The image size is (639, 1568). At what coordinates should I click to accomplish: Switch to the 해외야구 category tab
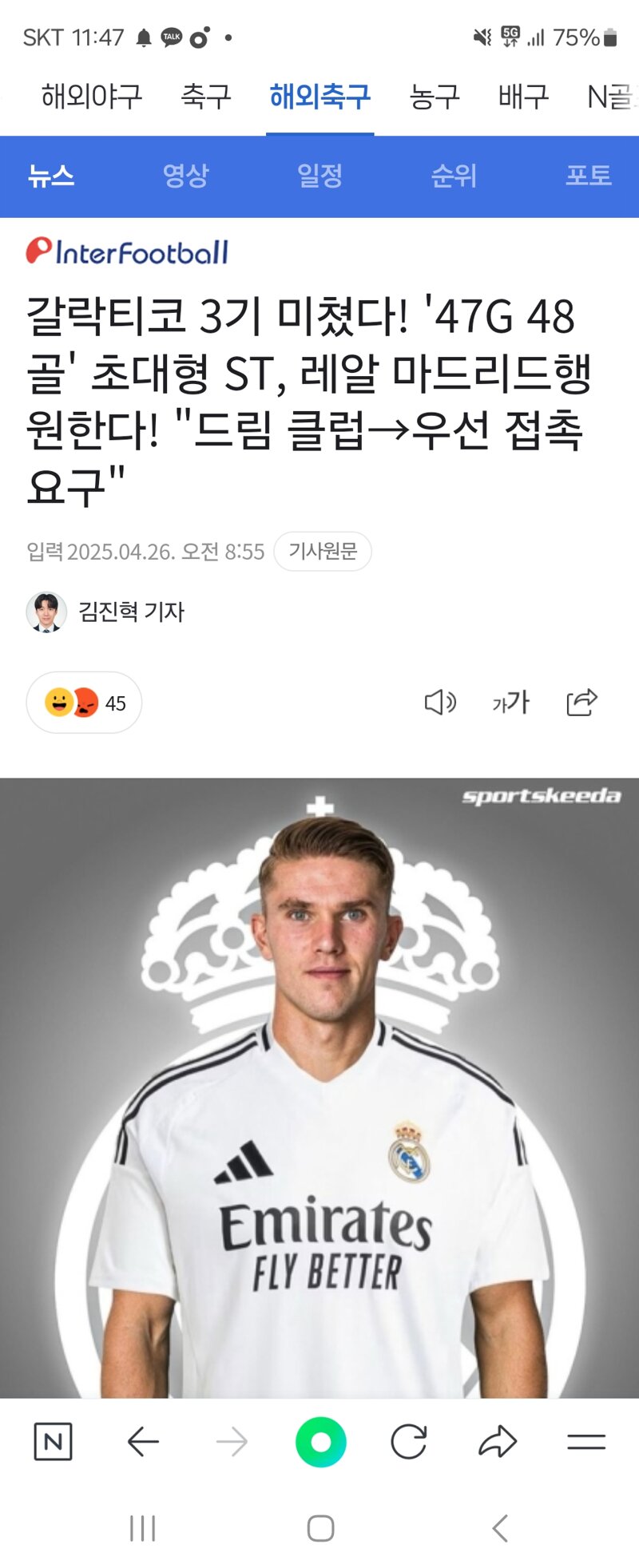(x=91, y=97)
